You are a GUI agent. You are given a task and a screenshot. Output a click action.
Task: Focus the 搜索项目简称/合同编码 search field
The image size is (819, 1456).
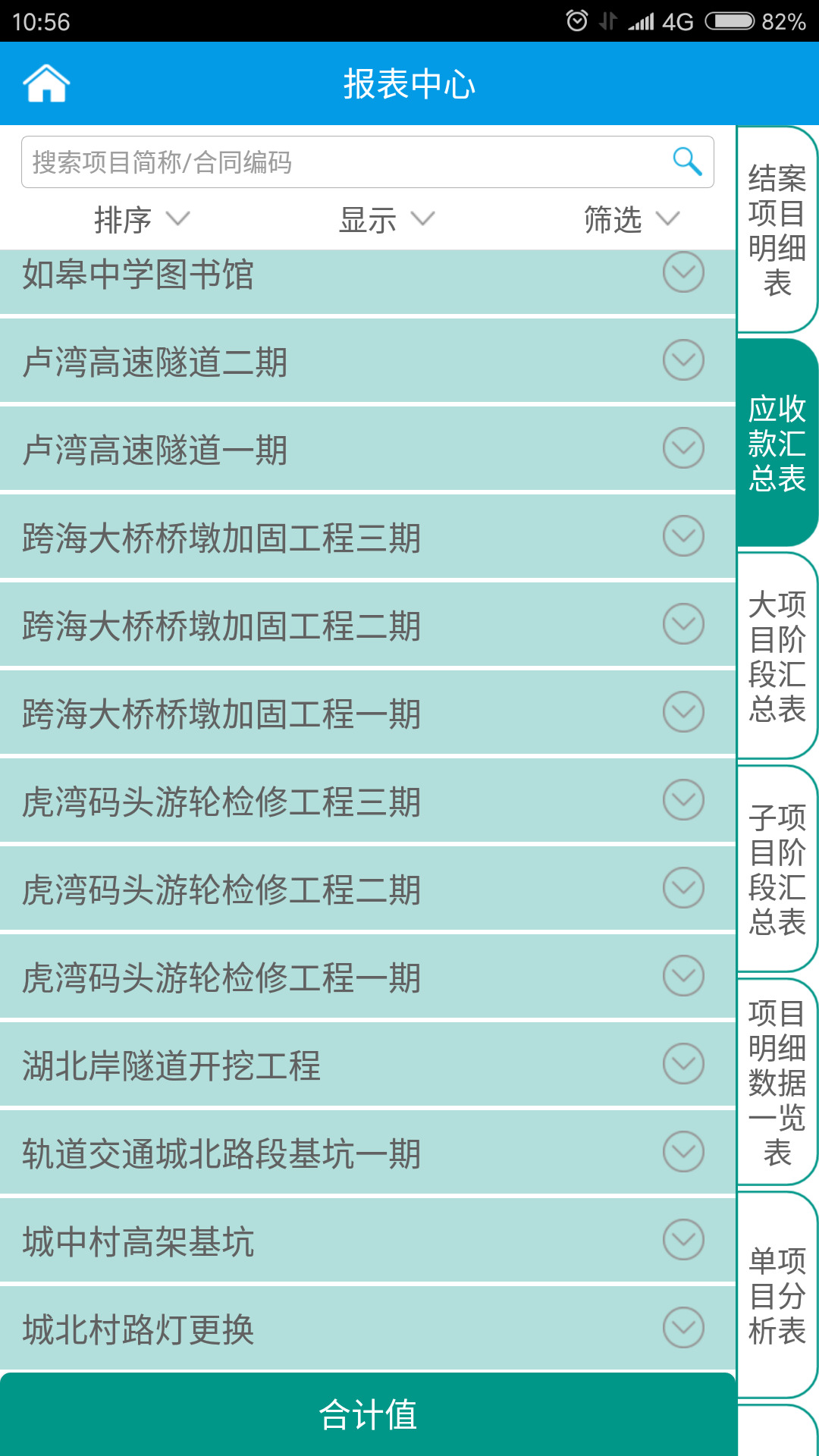[x=341, y=162]
